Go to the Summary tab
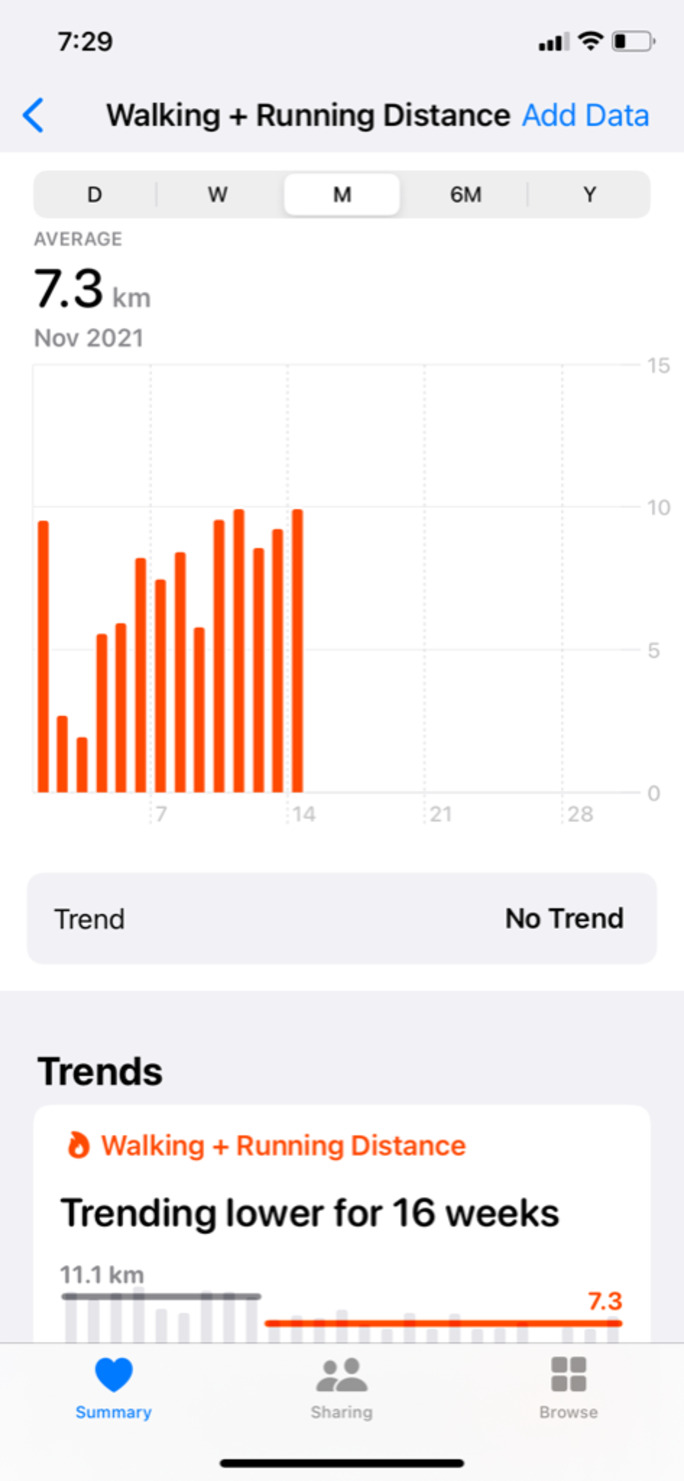Image resolution: width=684 pixels, height=1481 pixels. pos(113,1388)
